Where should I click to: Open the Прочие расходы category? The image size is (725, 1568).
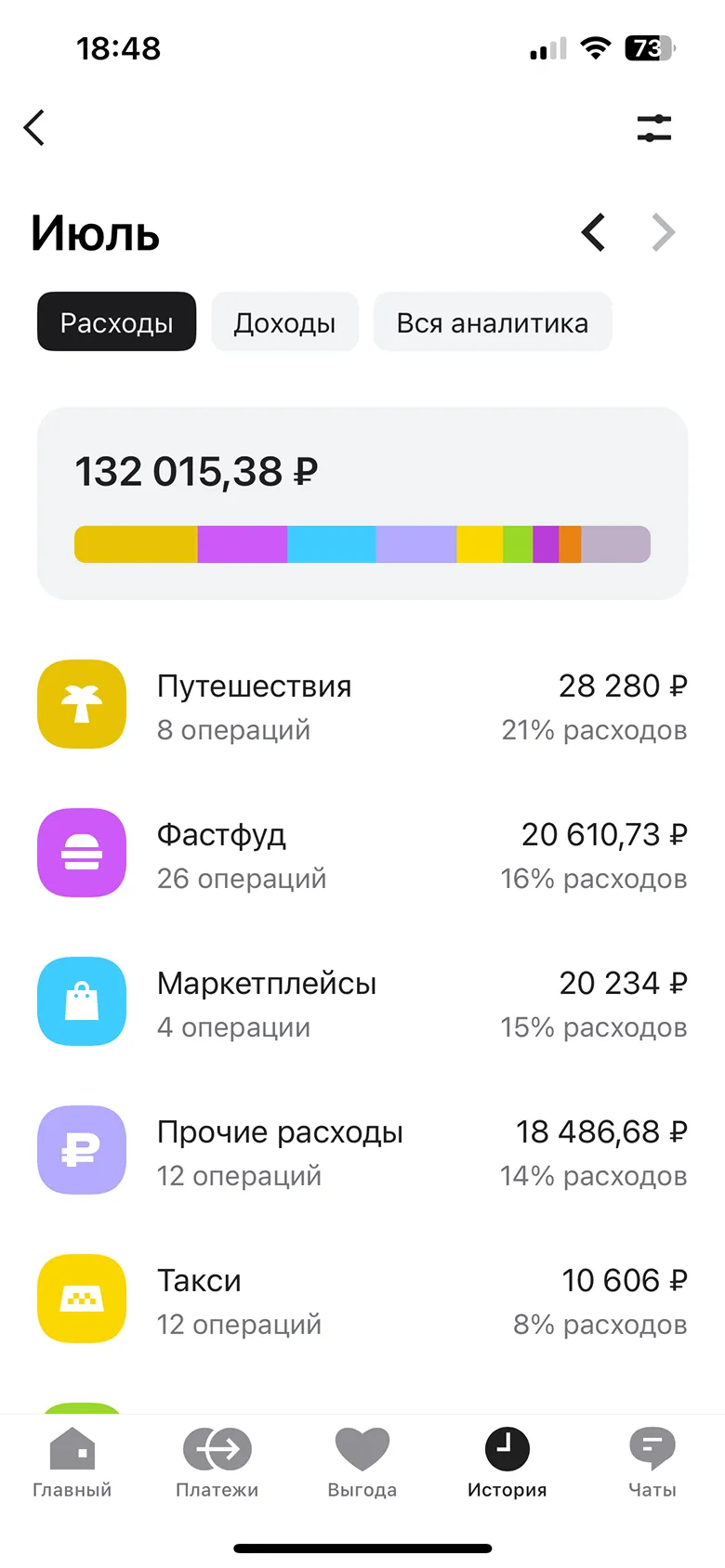[362, 1152]
